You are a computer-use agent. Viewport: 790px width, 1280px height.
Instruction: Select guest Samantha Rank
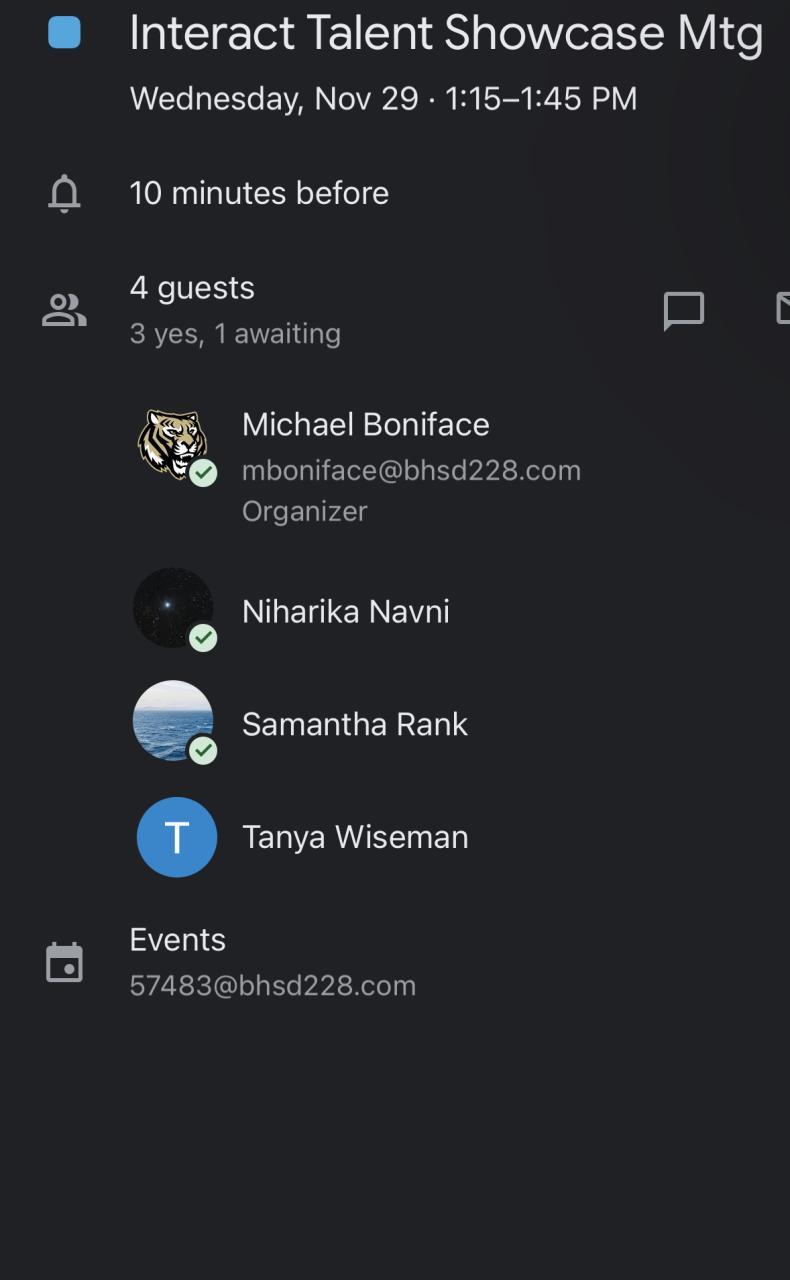[x=354, y=724]
